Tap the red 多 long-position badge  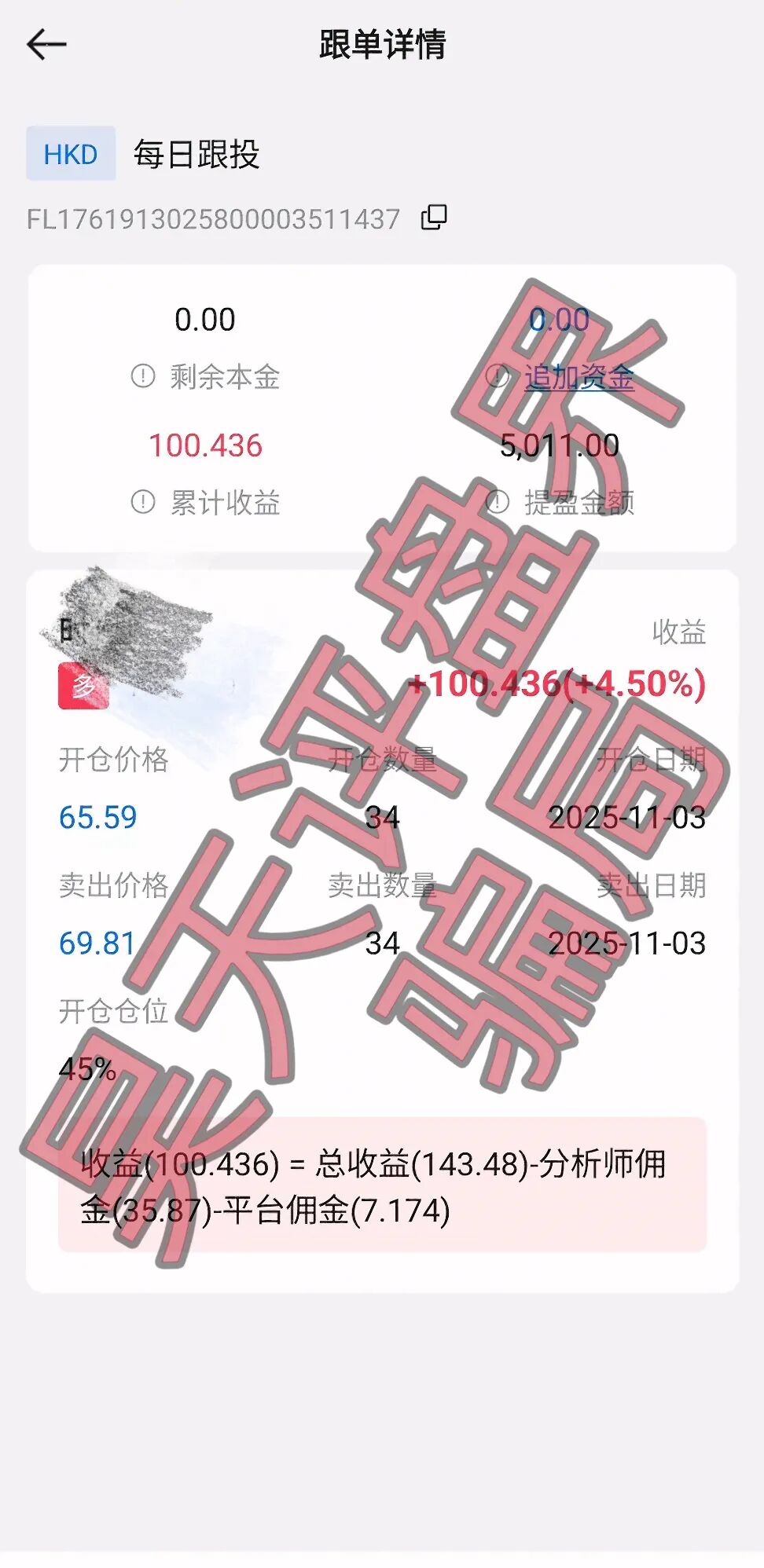pyautogui.click(x=83, y=687)
